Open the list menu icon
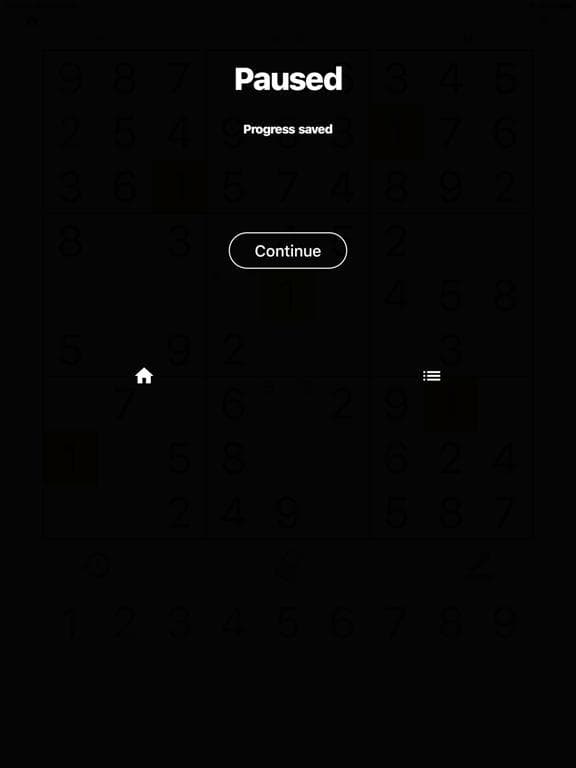 (x=432, y=376)
